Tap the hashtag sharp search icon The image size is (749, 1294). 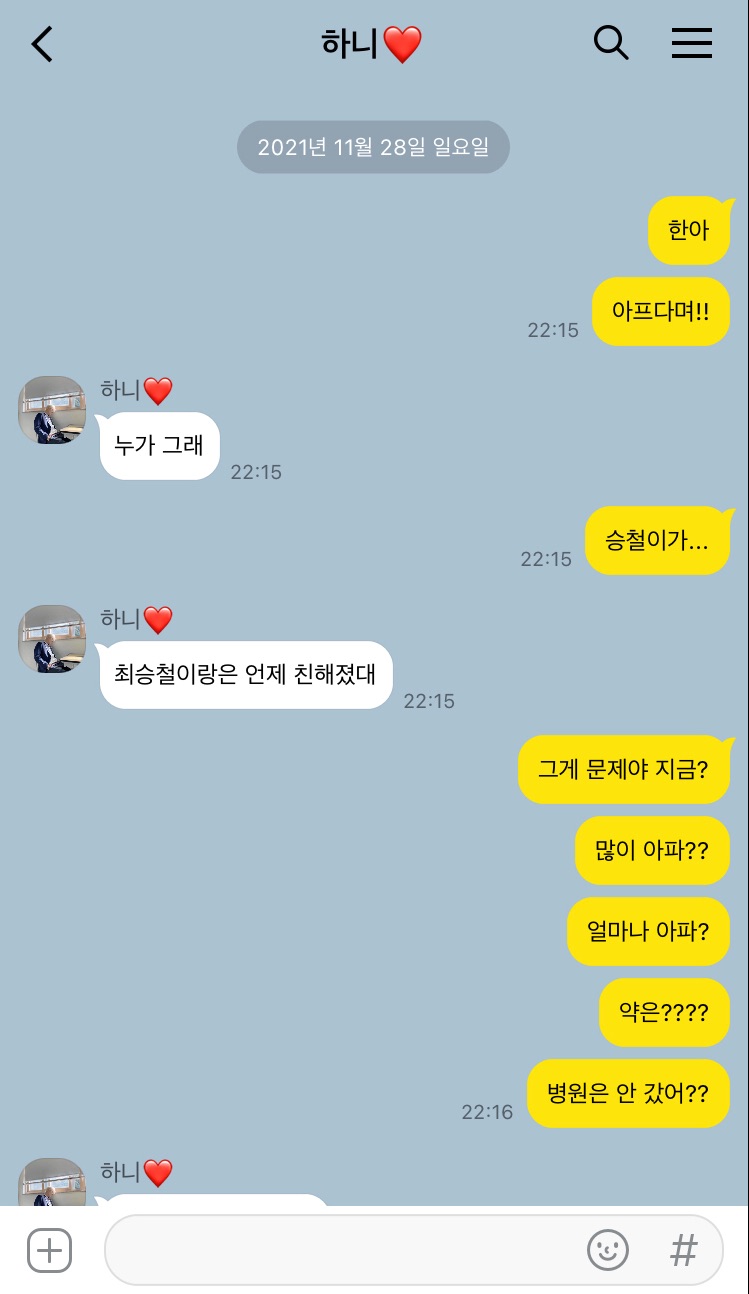click(x=683, y=1250)
